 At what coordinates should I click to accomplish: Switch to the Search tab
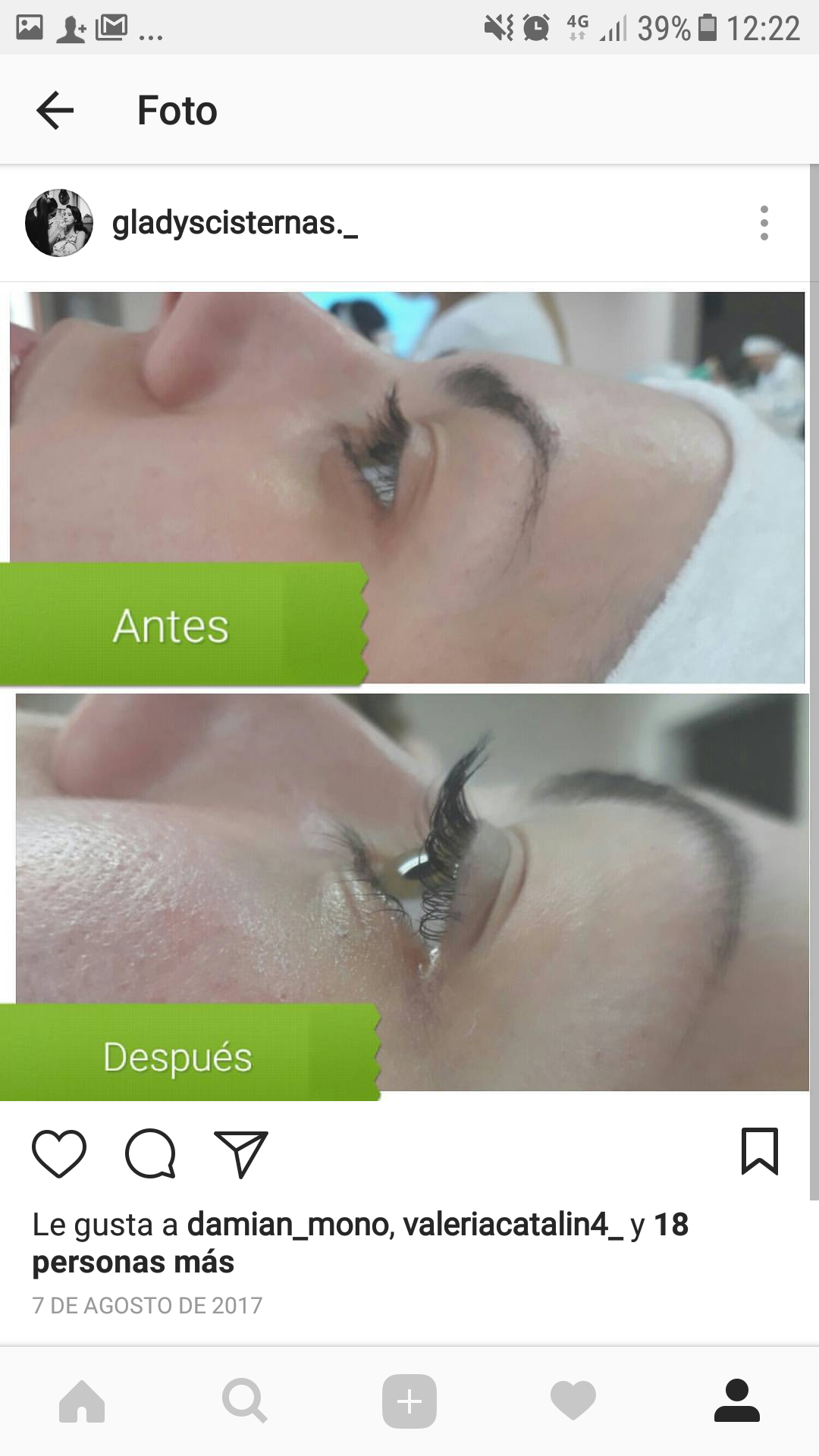[244, 1401]
